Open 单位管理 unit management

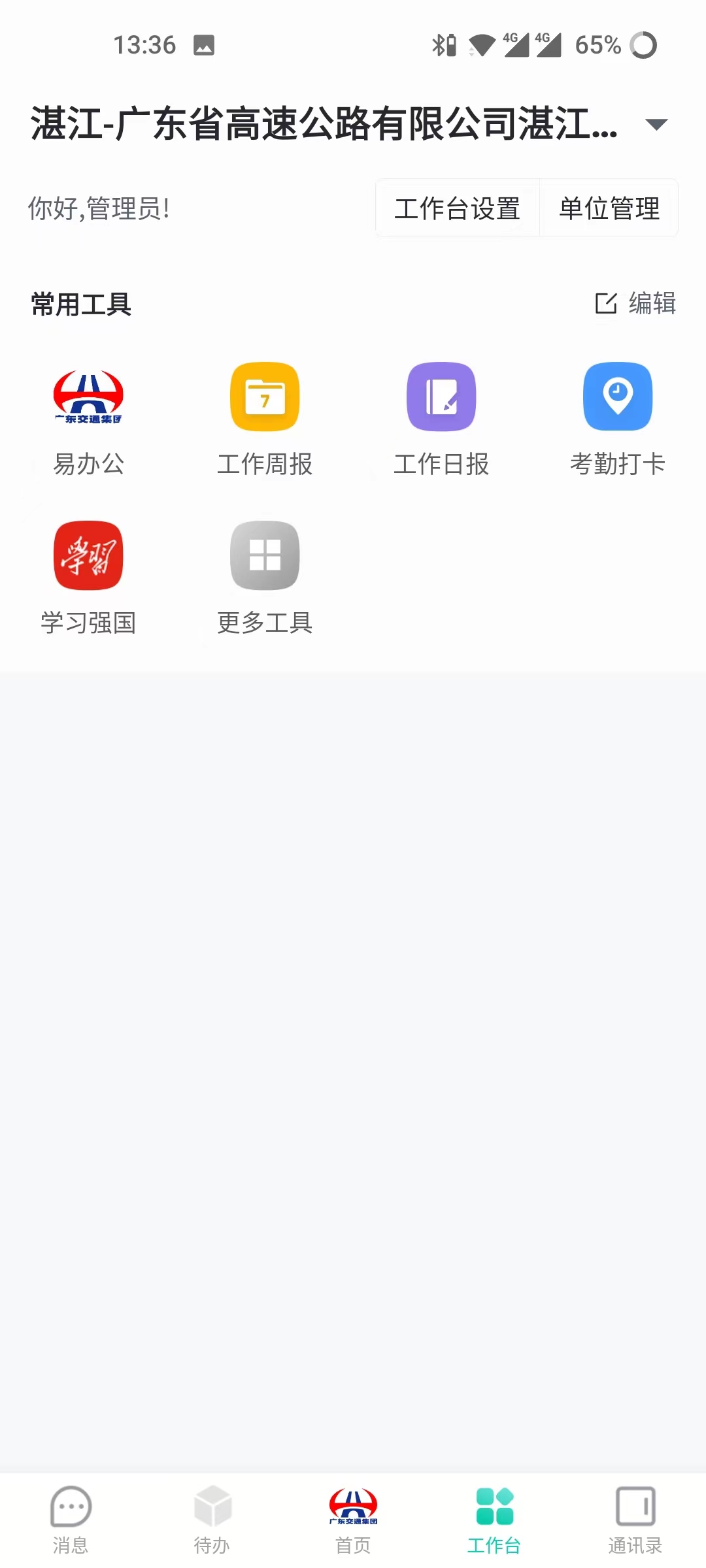(609, 208)
